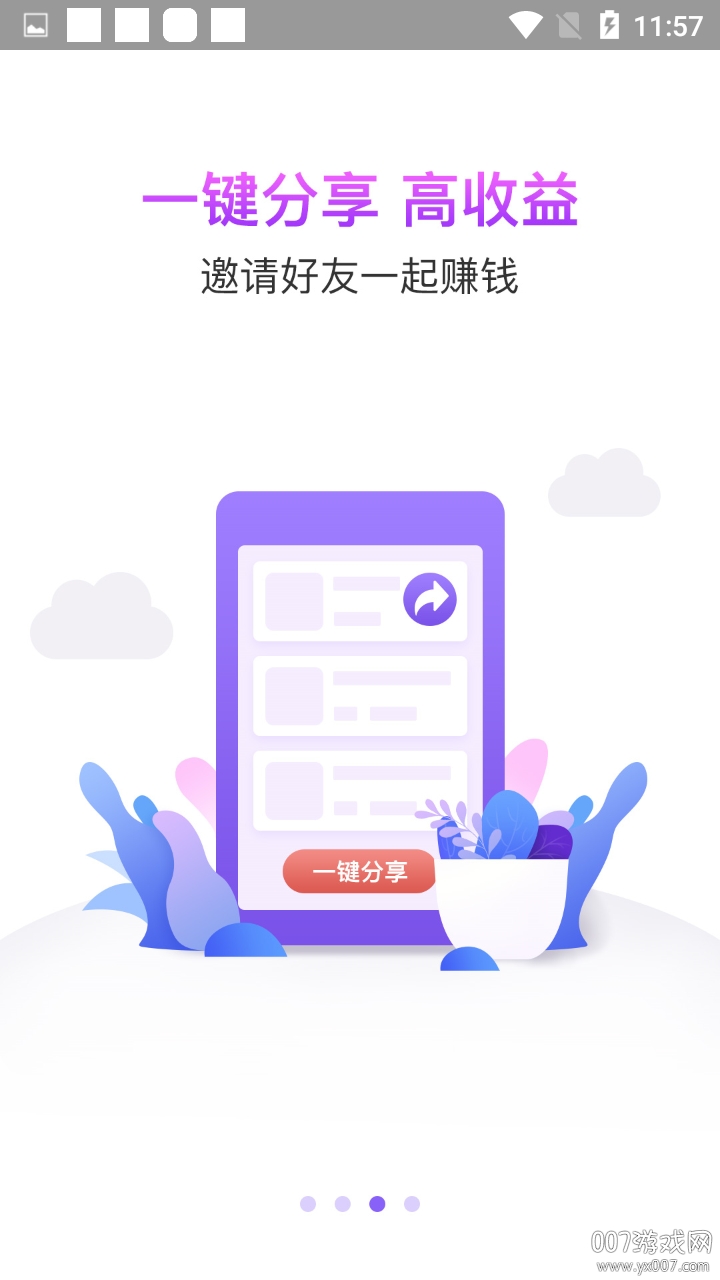Select the second page indicator dot

tap(342, 1204)
